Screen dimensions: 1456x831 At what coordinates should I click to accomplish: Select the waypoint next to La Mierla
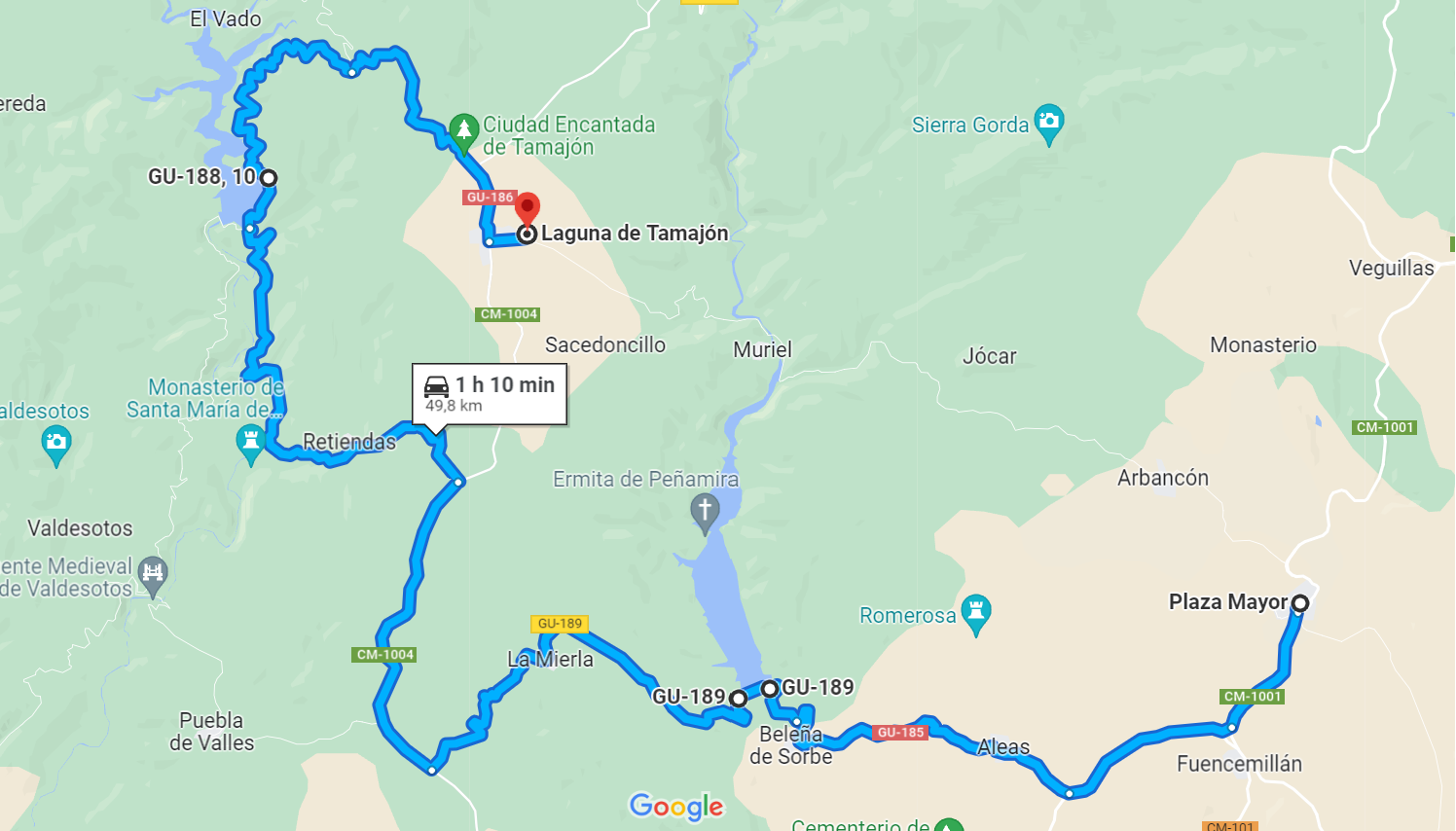pos(739,698)
